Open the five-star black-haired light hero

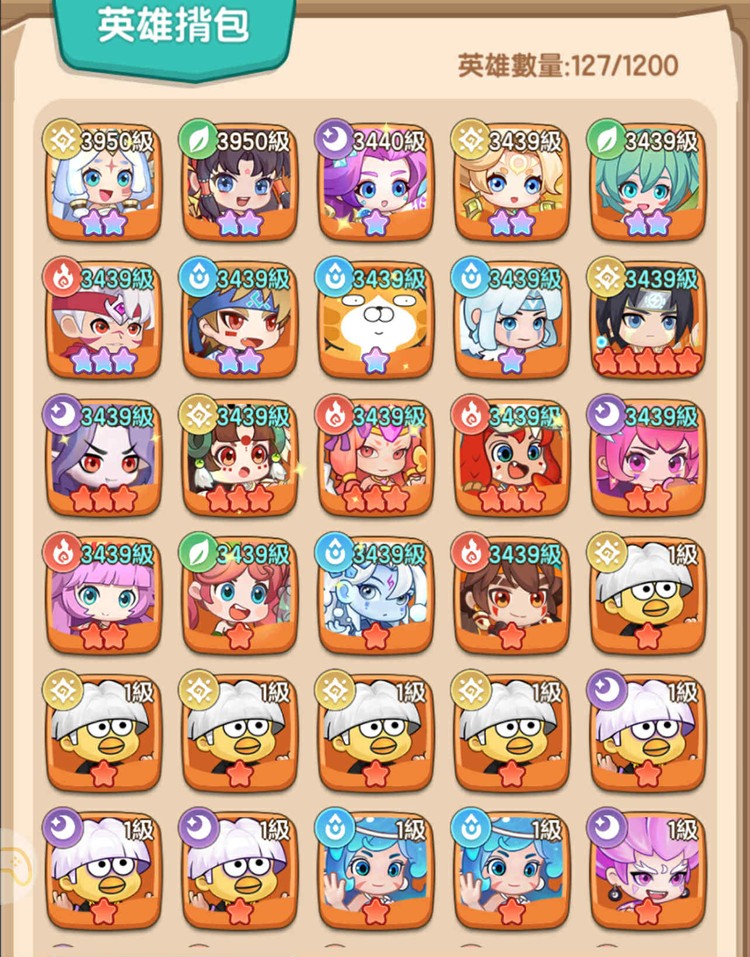[x=646, y=320]
